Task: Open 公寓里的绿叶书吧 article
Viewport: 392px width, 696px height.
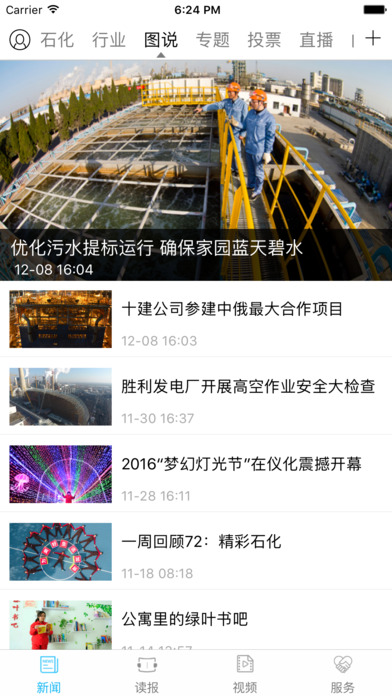Action: pyautogui.click(x=196, y=621)
